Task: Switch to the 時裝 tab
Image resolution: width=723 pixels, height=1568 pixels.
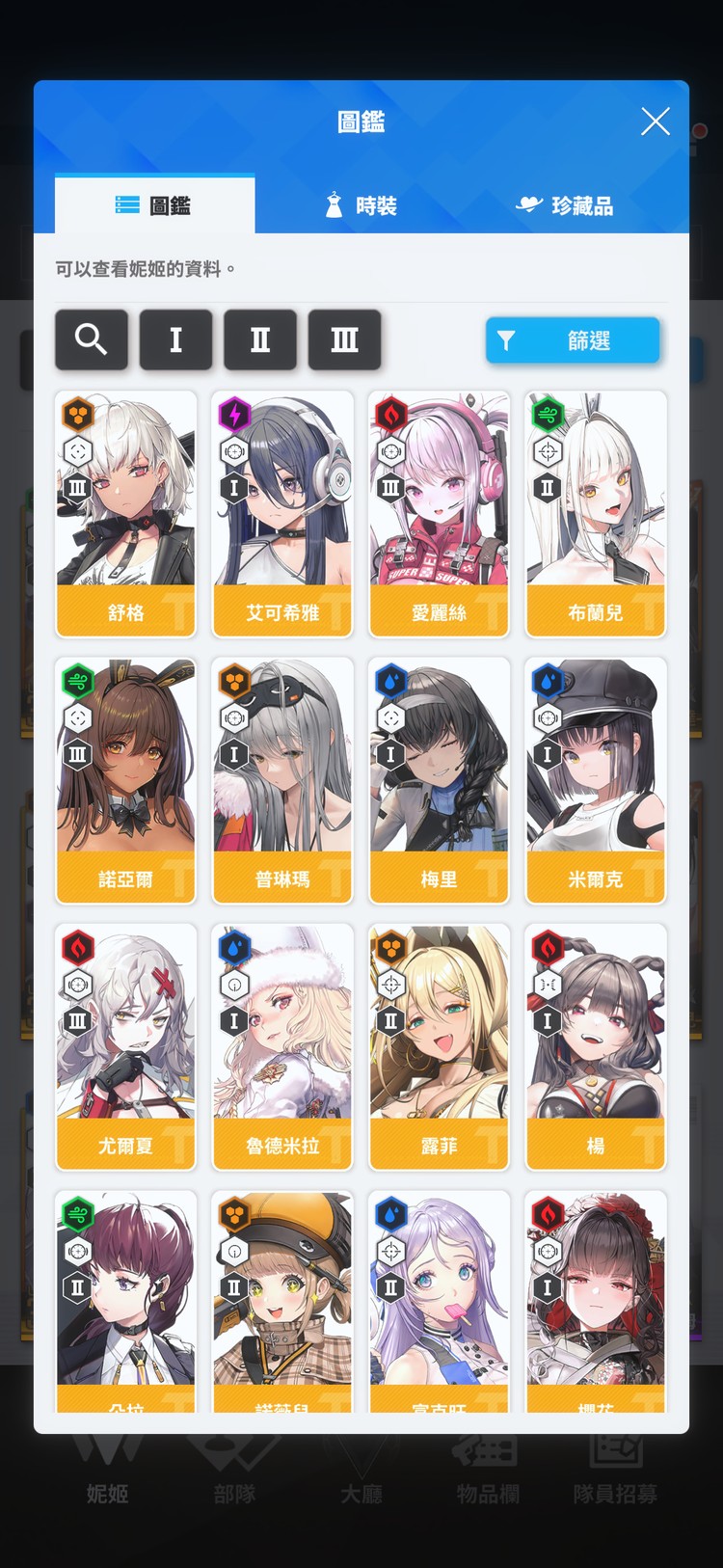Action: [361, 204]
